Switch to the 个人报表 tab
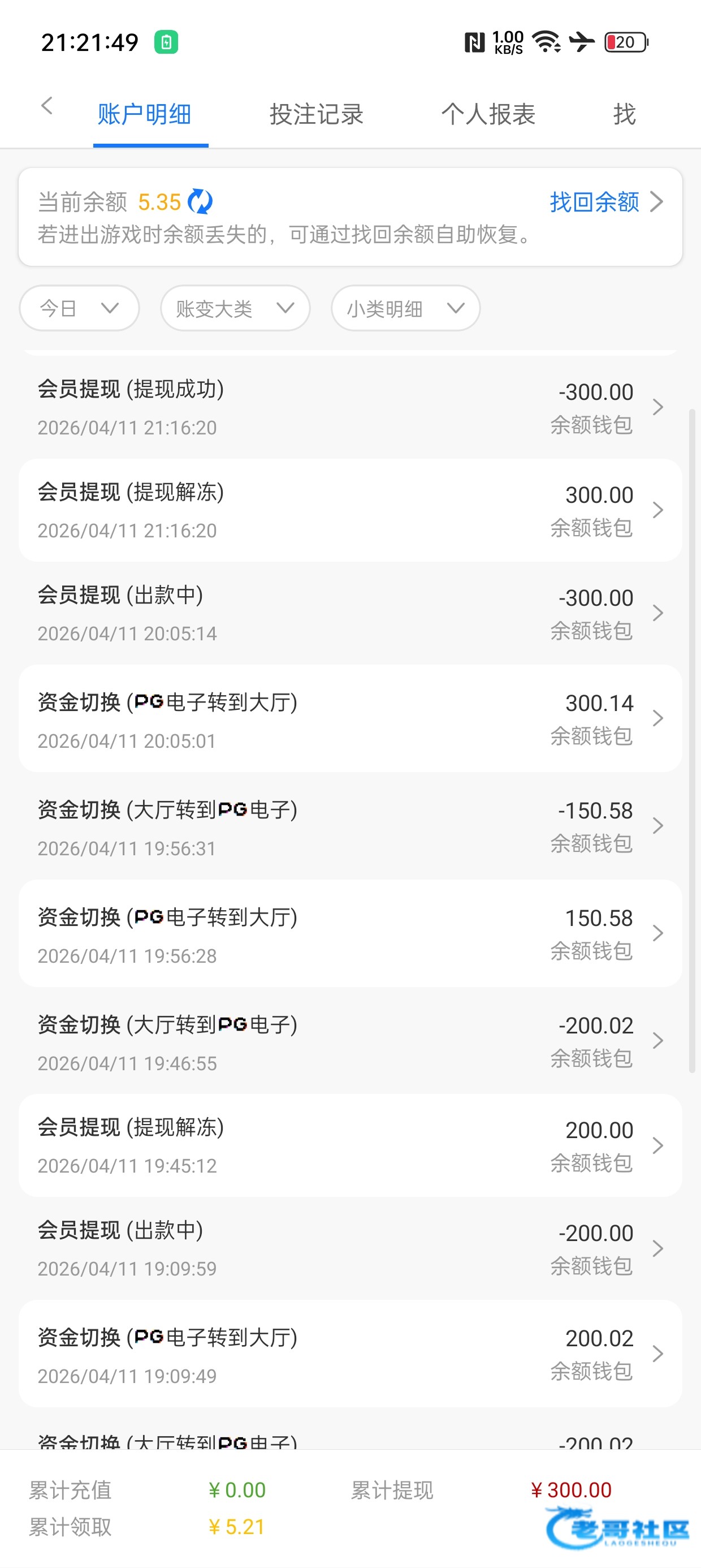 [x=488, y=114]
